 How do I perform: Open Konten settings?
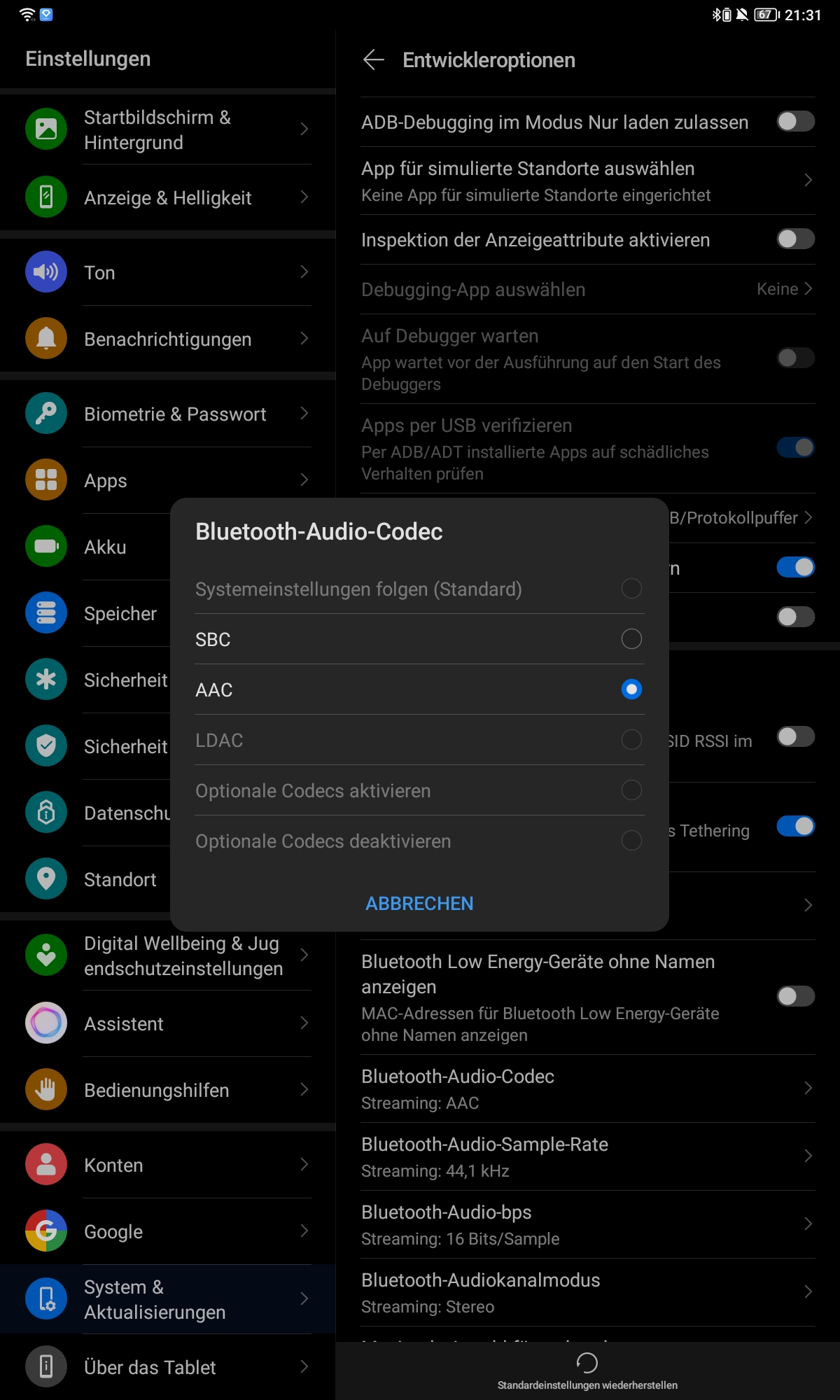168,1165
